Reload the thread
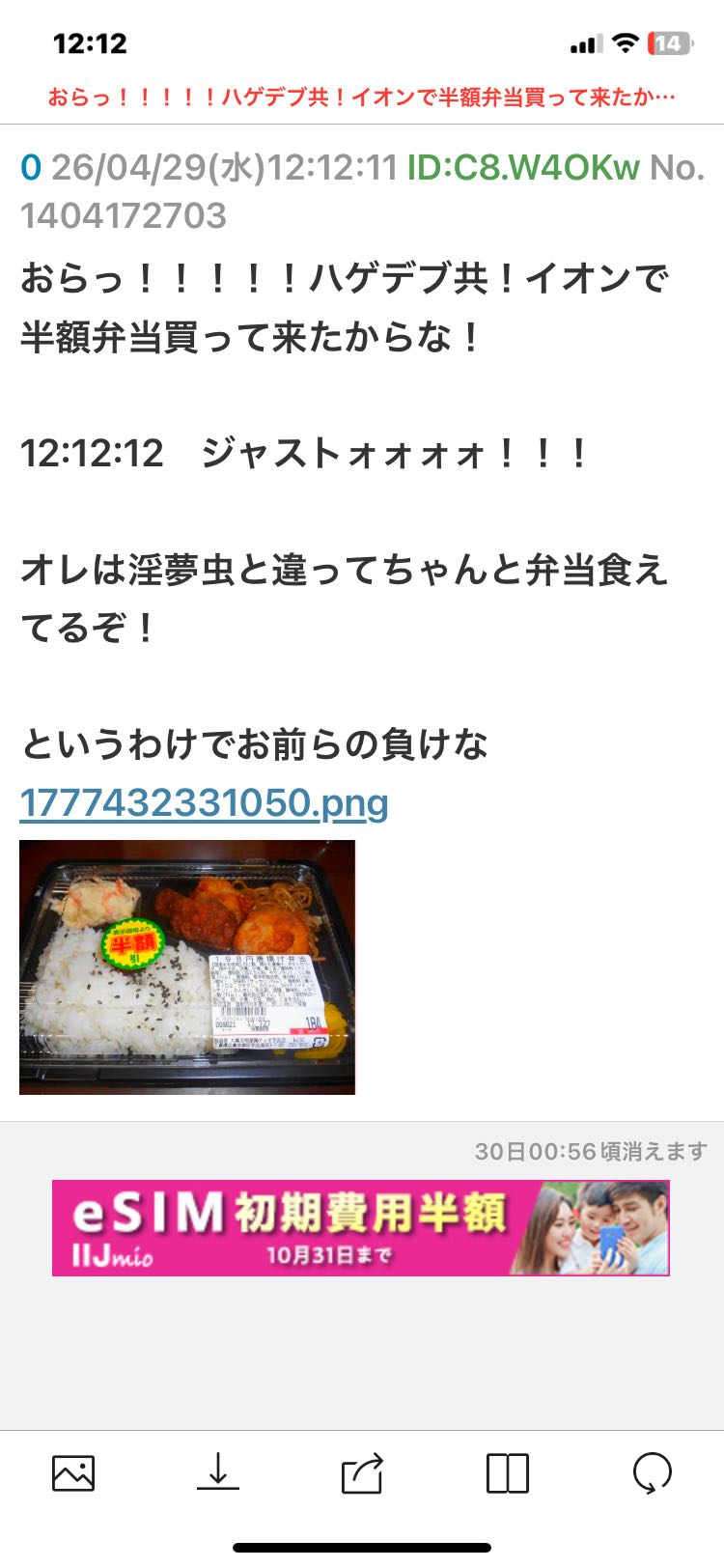Image resolution: width=724 pixels, height=1568 pixels. click(x=652, y=1472)
